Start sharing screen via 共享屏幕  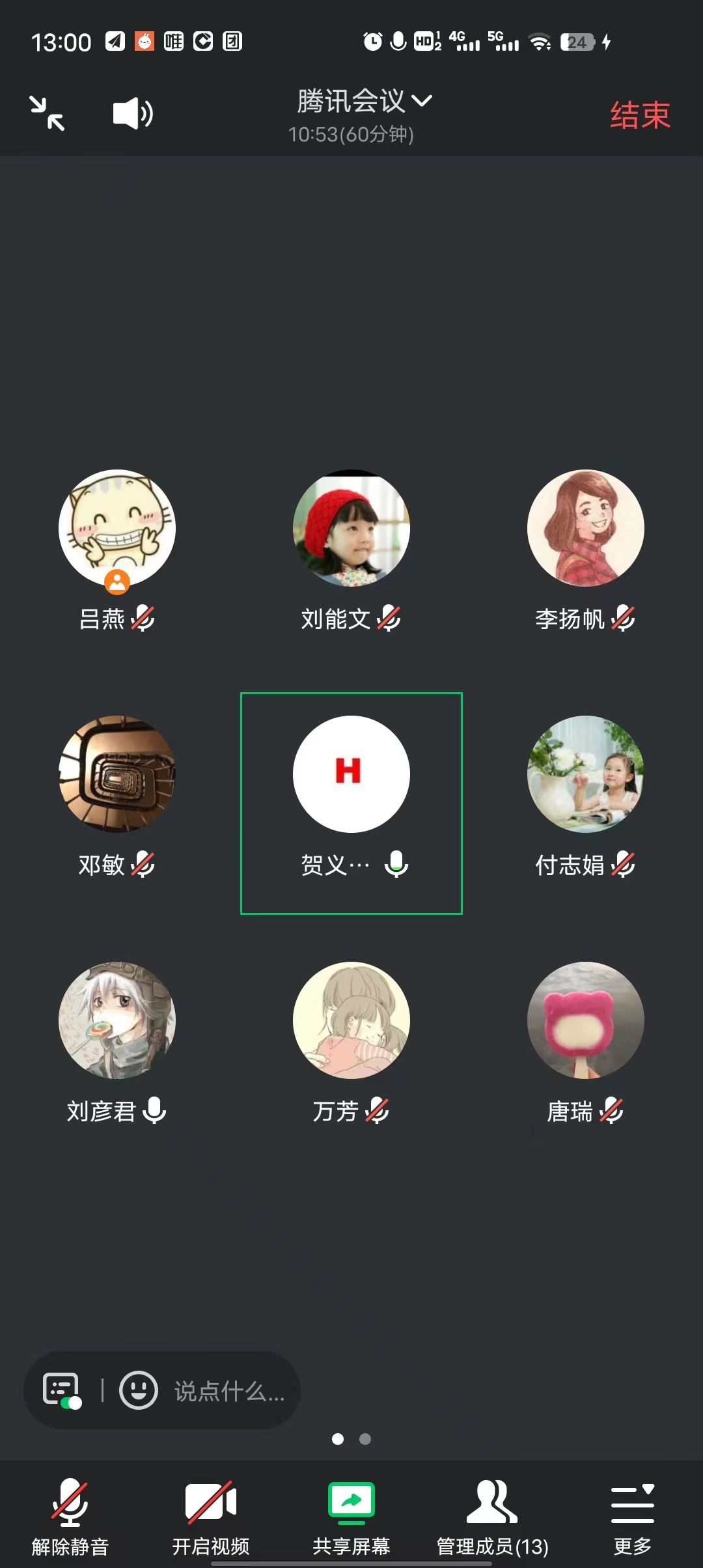pyautogui.click(x=351, y=1516)
